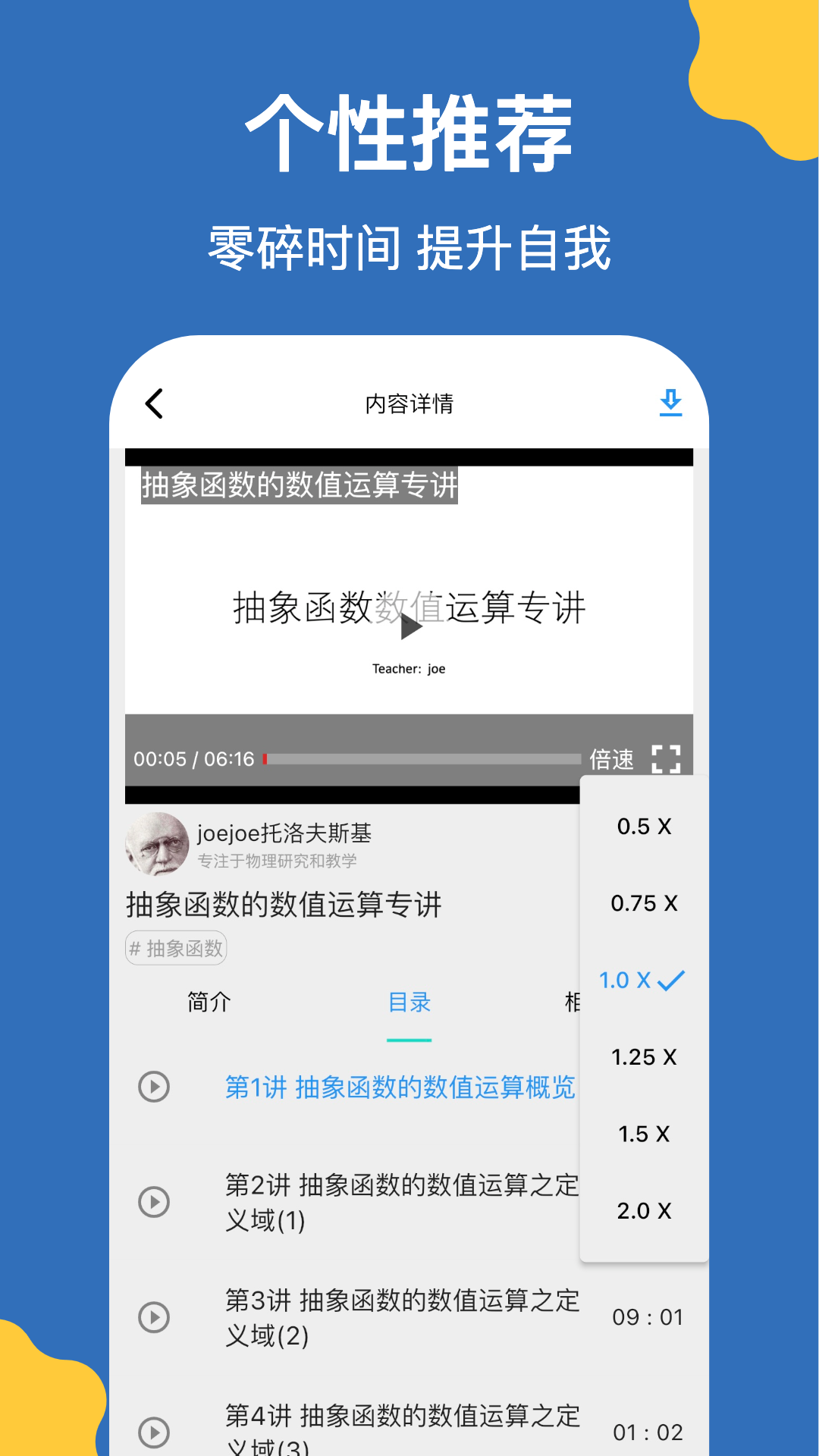
Task: Open lecture 抽象函数的数值运算概览
Action: 400,1087
